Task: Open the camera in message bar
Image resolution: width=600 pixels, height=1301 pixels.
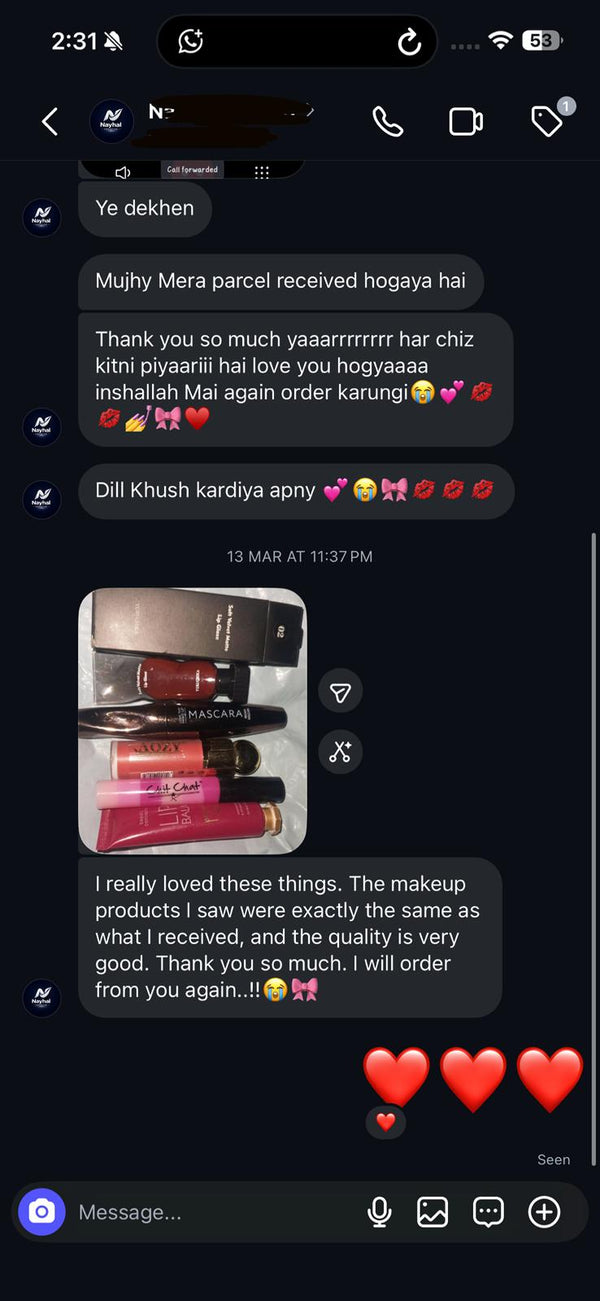Action: click(x=41, y=1212)
